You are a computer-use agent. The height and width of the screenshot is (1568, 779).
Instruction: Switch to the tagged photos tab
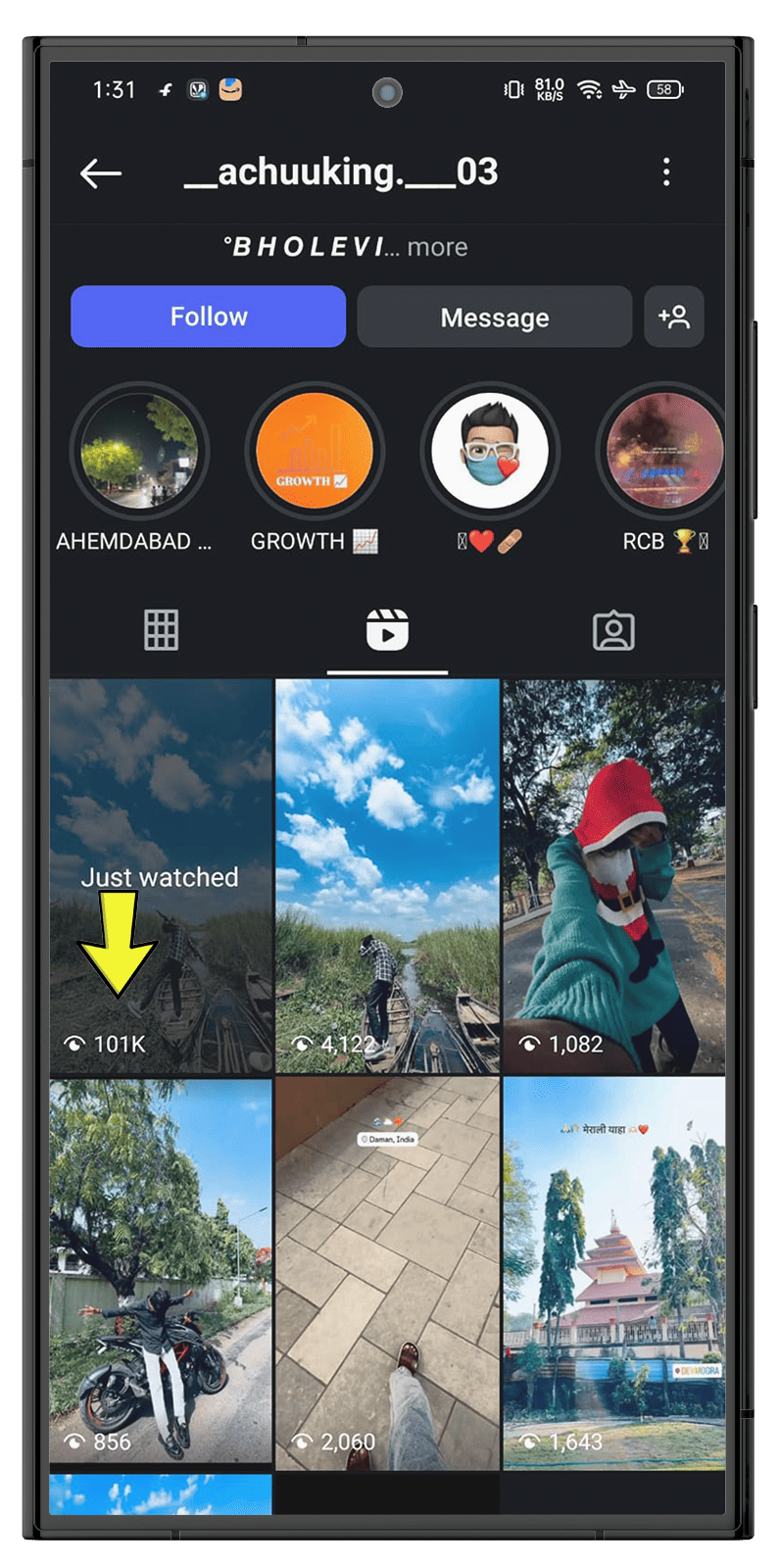613,629
